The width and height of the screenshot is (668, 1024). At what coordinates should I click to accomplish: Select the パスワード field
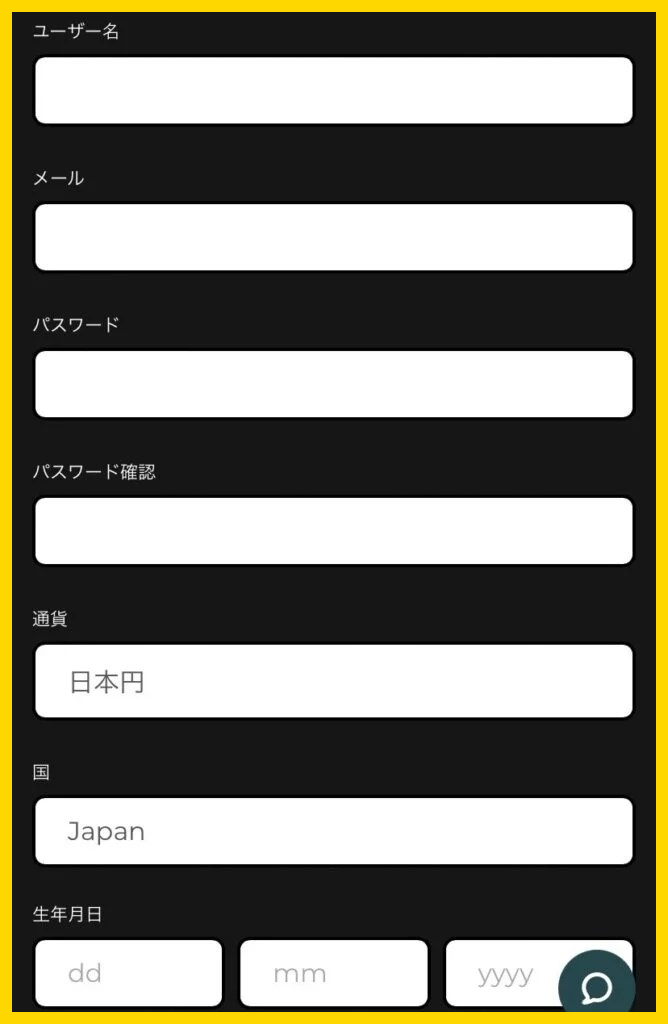(334, 384)
